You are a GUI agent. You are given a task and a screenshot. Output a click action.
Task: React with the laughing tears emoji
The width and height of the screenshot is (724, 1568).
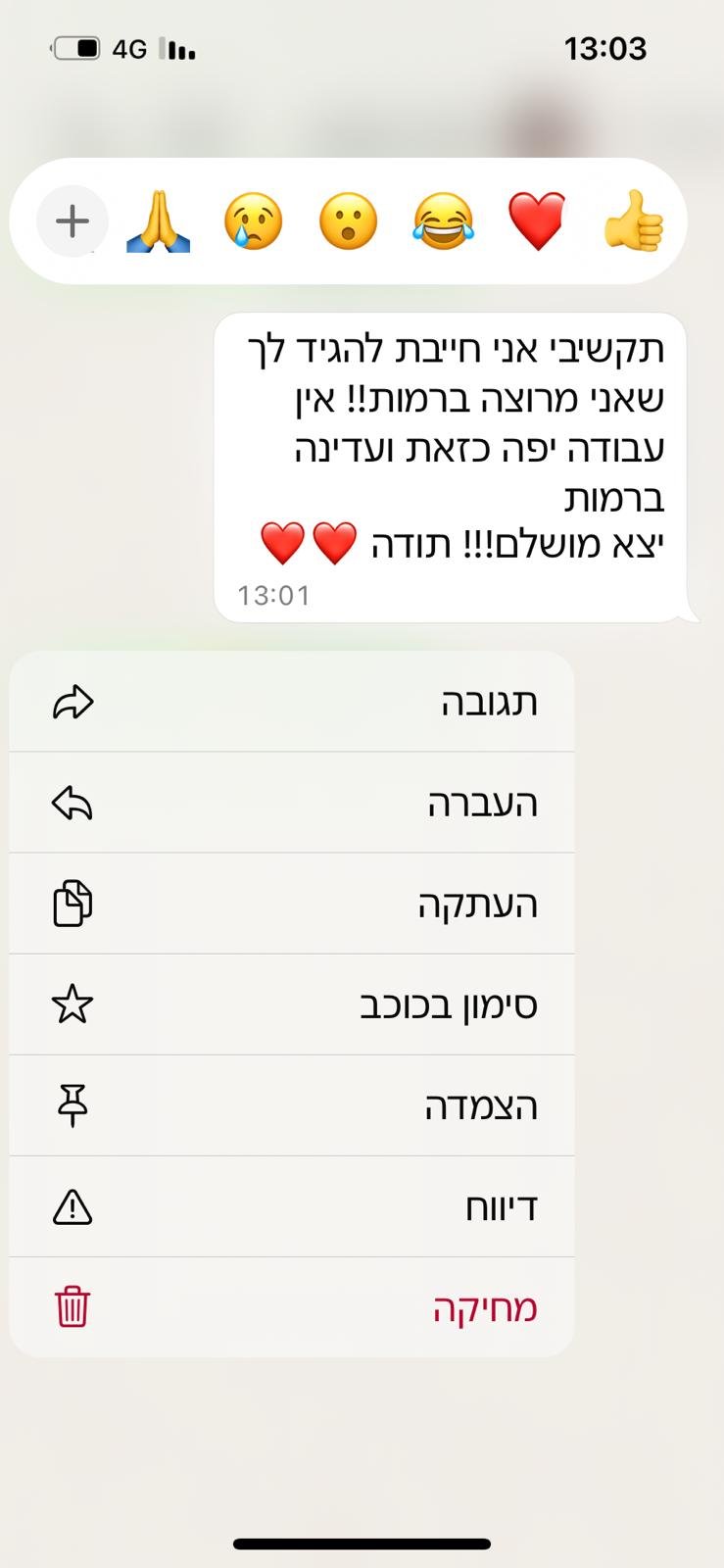(443, 221)
